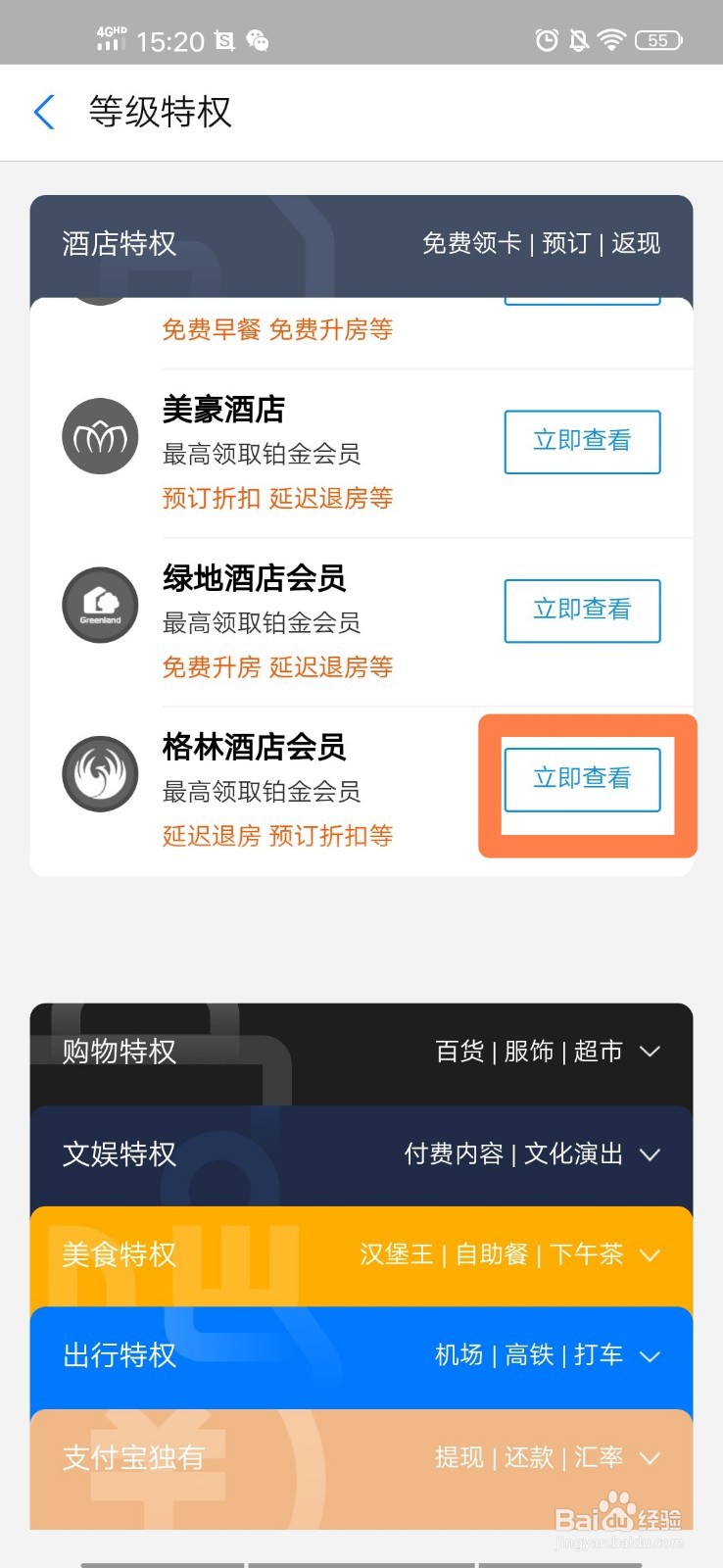Tap the Greenland 绿地酒店 circular logo

tap(99, 605)
